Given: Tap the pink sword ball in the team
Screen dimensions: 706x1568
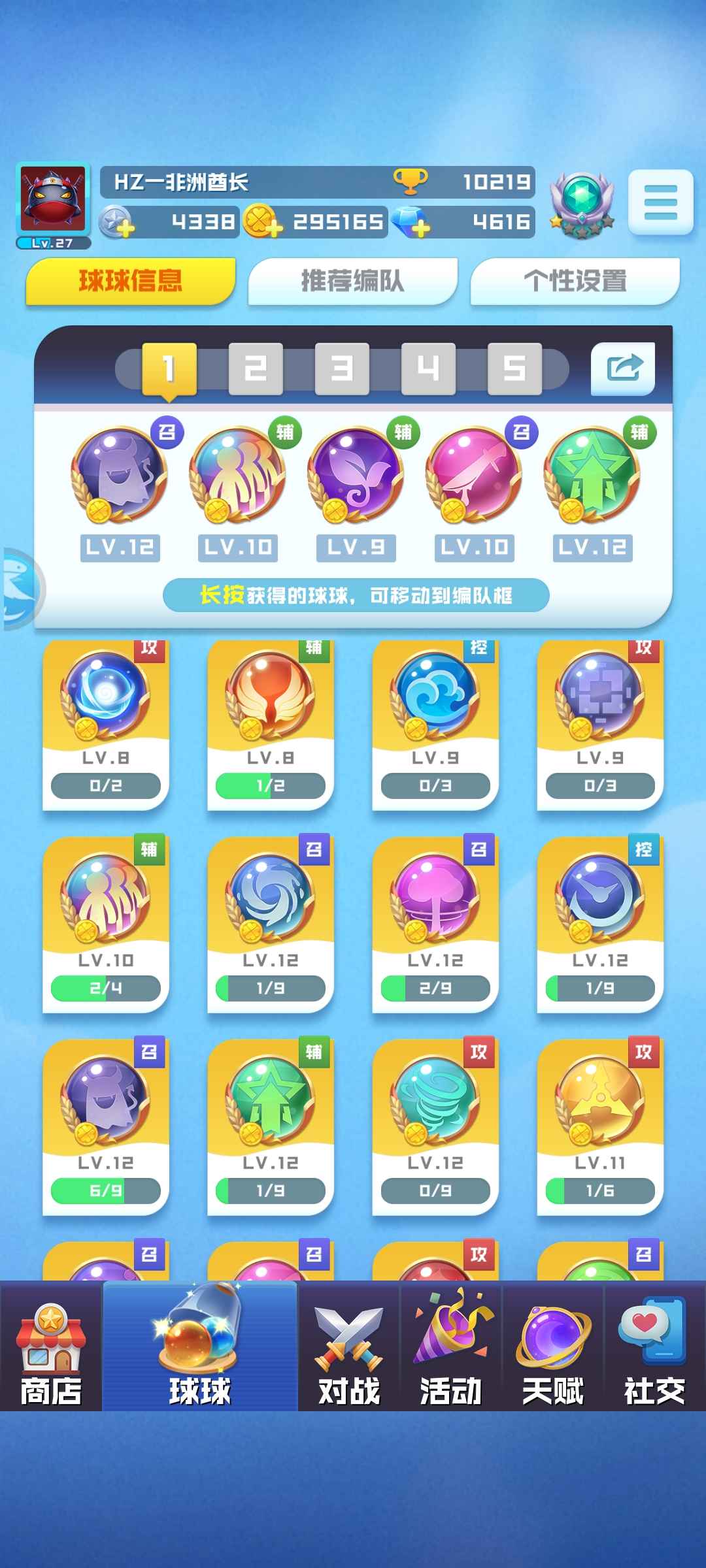Looking at the screenshot, I should click(x=474, y=475).
